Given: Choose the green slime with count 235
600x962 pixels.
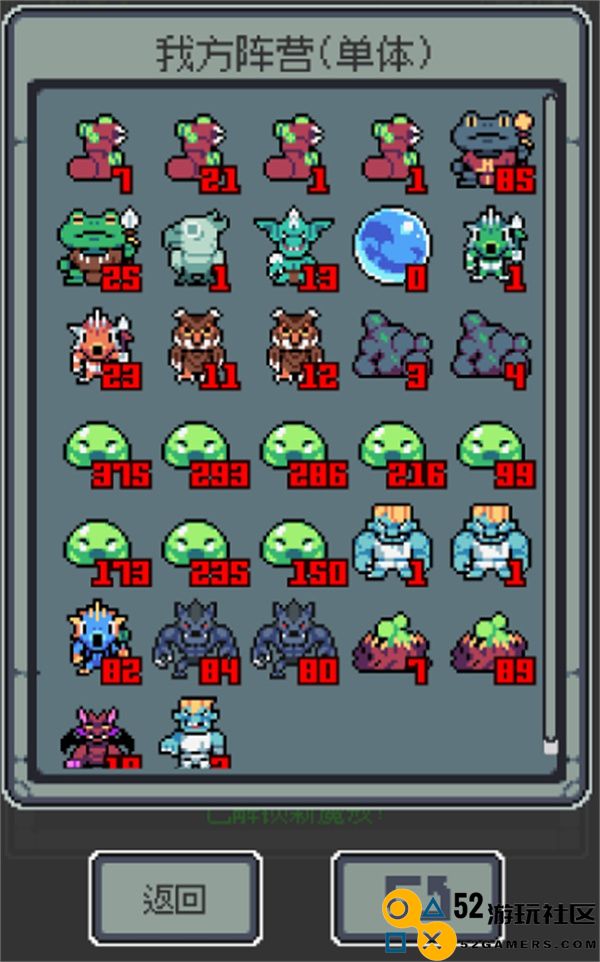Looking at the screenshot, I should click(201, 550).
